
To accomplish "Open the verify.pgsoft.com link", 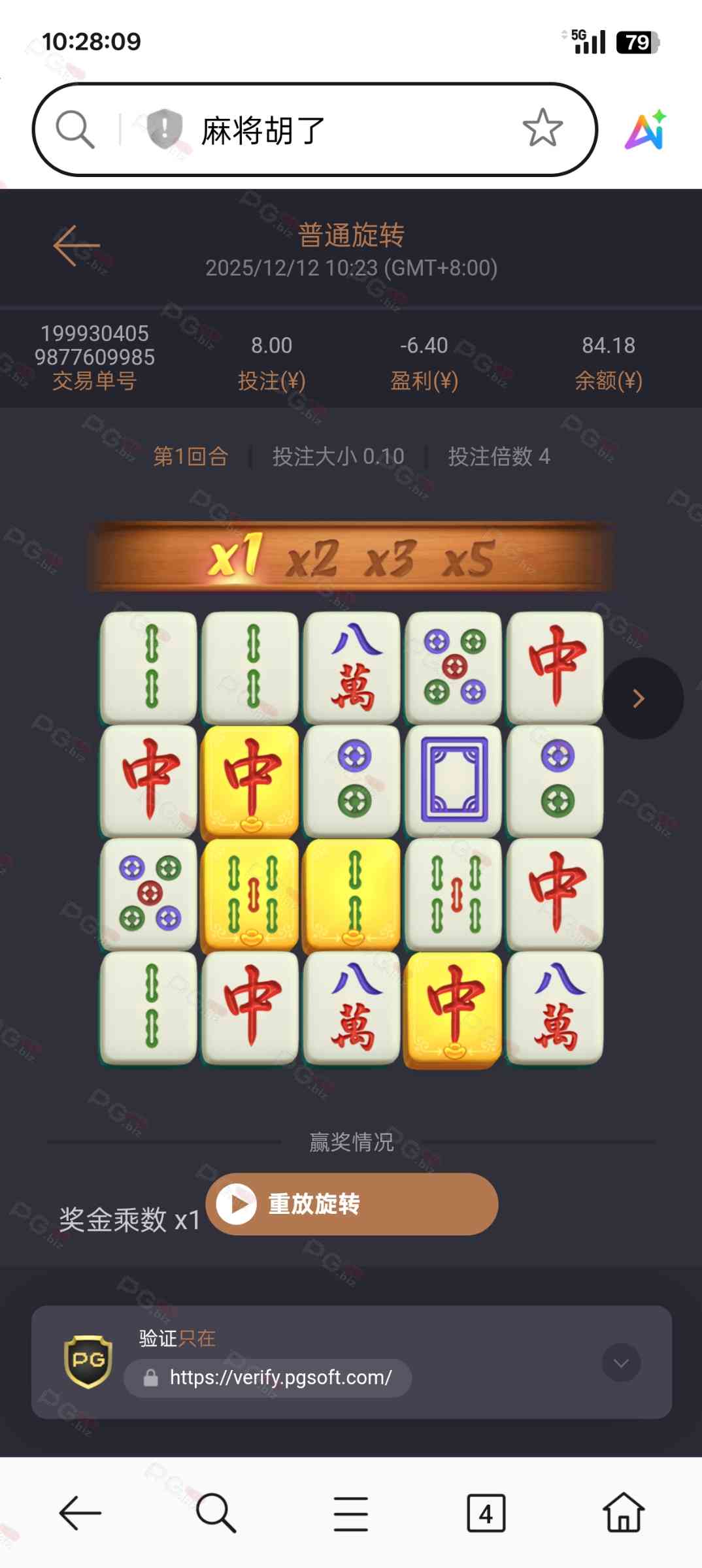I will pos(268,1378).
